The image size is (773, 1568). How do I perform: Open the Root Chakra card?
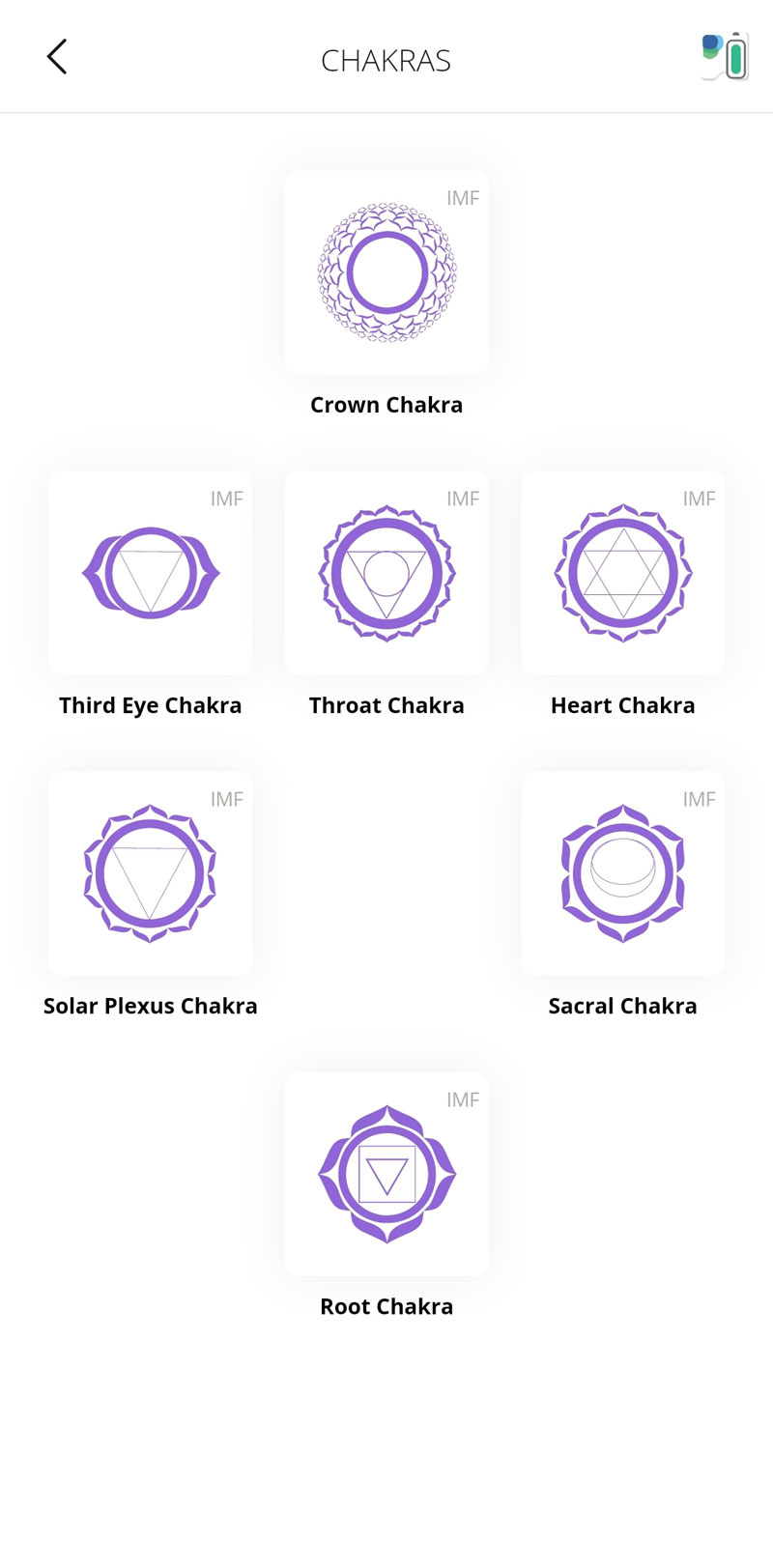(x=386, y=1175)
